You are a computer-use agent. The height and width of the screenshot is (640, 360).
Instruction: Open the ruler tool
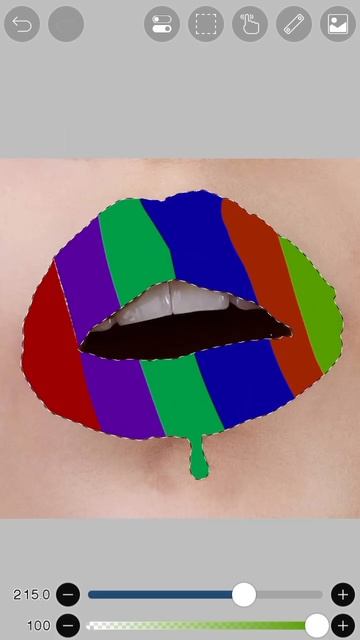point(294,24)
